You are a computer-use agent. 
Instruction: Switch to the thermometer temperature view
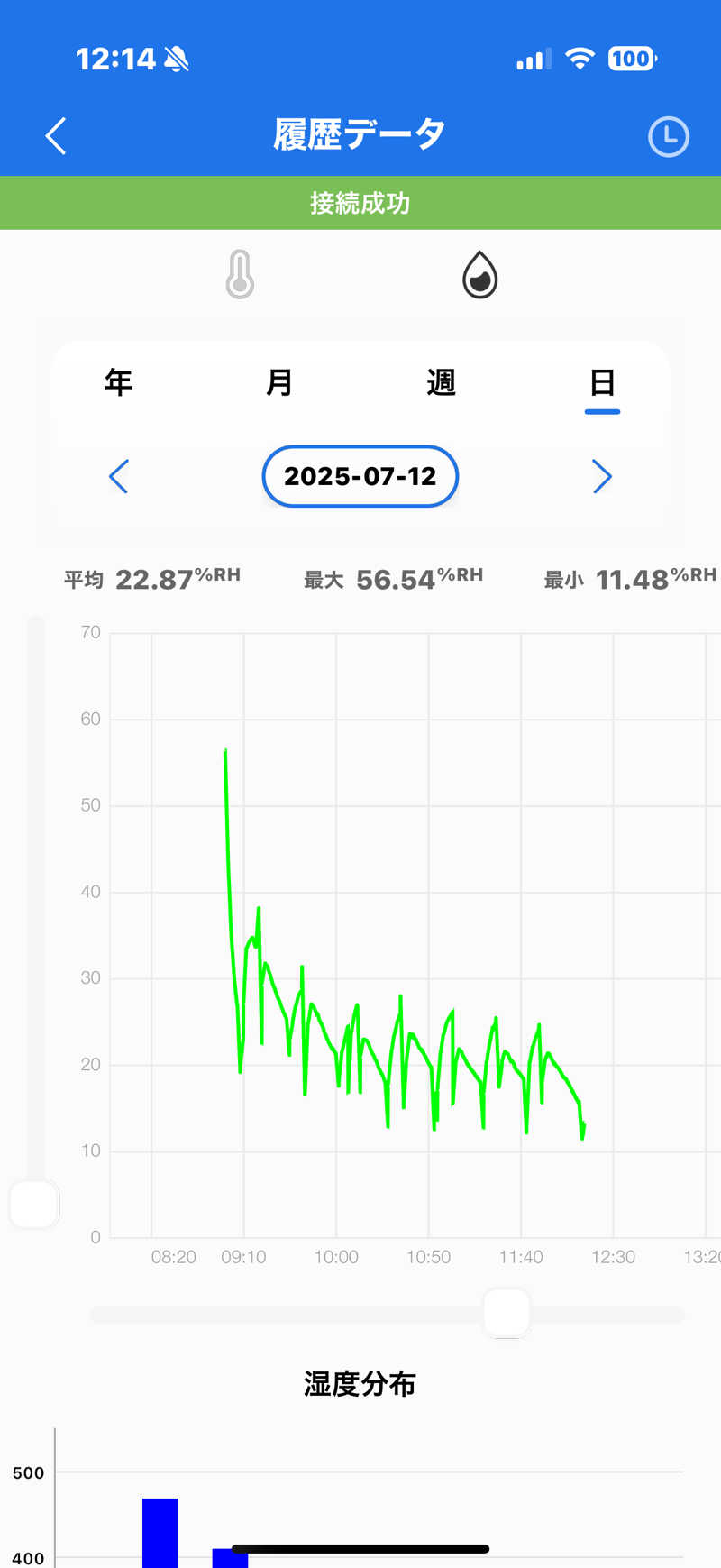click(240, 274)
